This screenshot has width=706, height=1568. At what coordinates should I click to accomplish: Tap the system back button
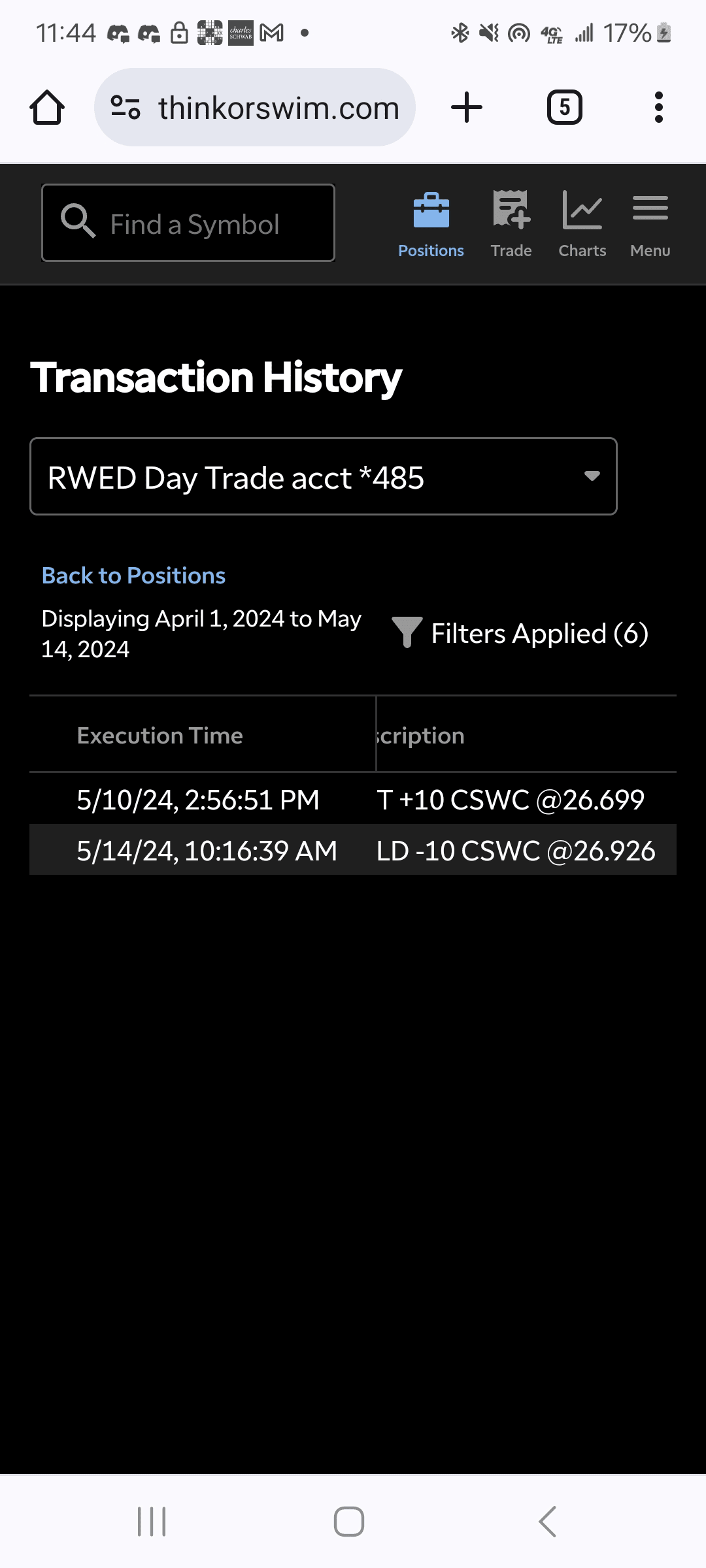[548, 1522]
